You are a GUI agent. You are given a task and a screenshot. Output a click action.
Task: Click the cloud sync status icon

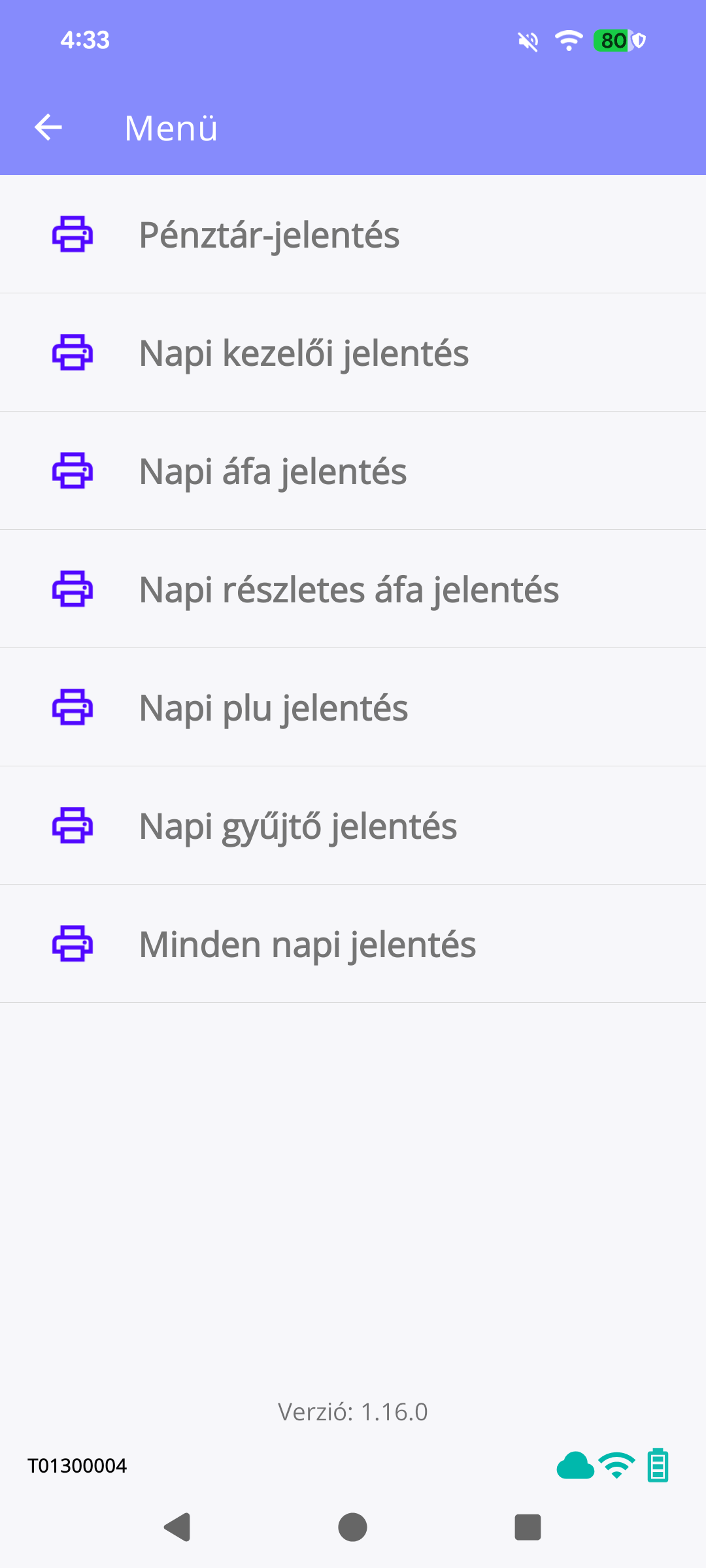tap(576, 1465)
